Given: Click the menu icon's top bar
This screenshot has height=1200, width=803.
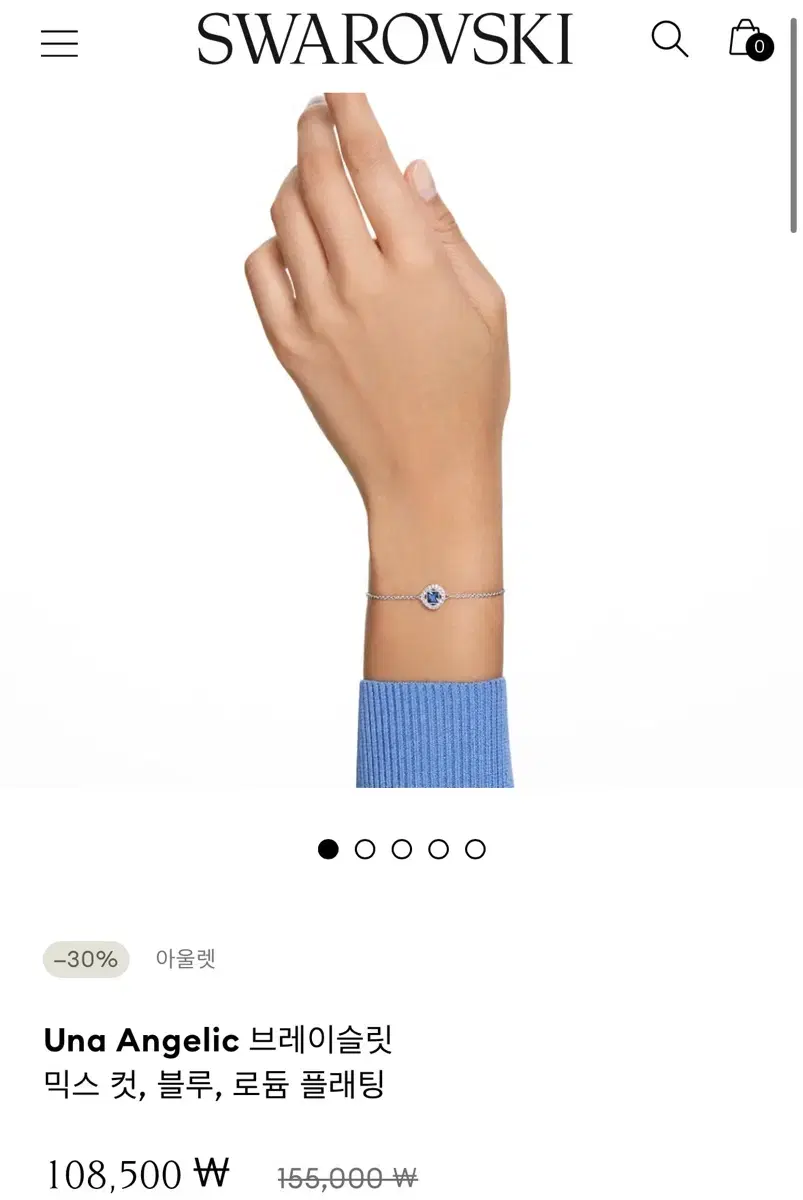Looking at the screenshot, I should coord(58,32).
